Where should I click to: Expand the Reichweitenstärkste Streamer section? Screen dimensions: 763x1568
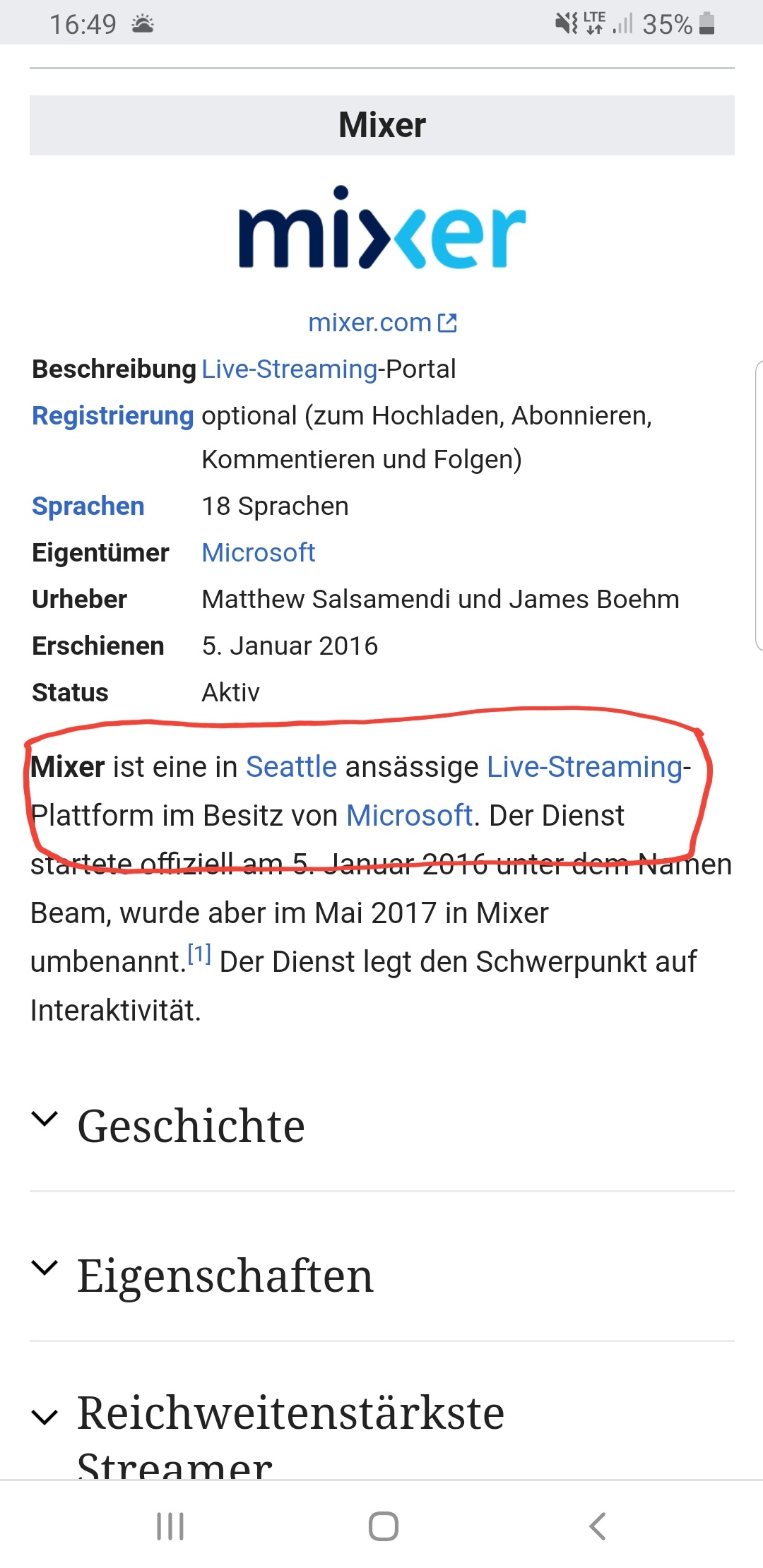coord(290,1414)
